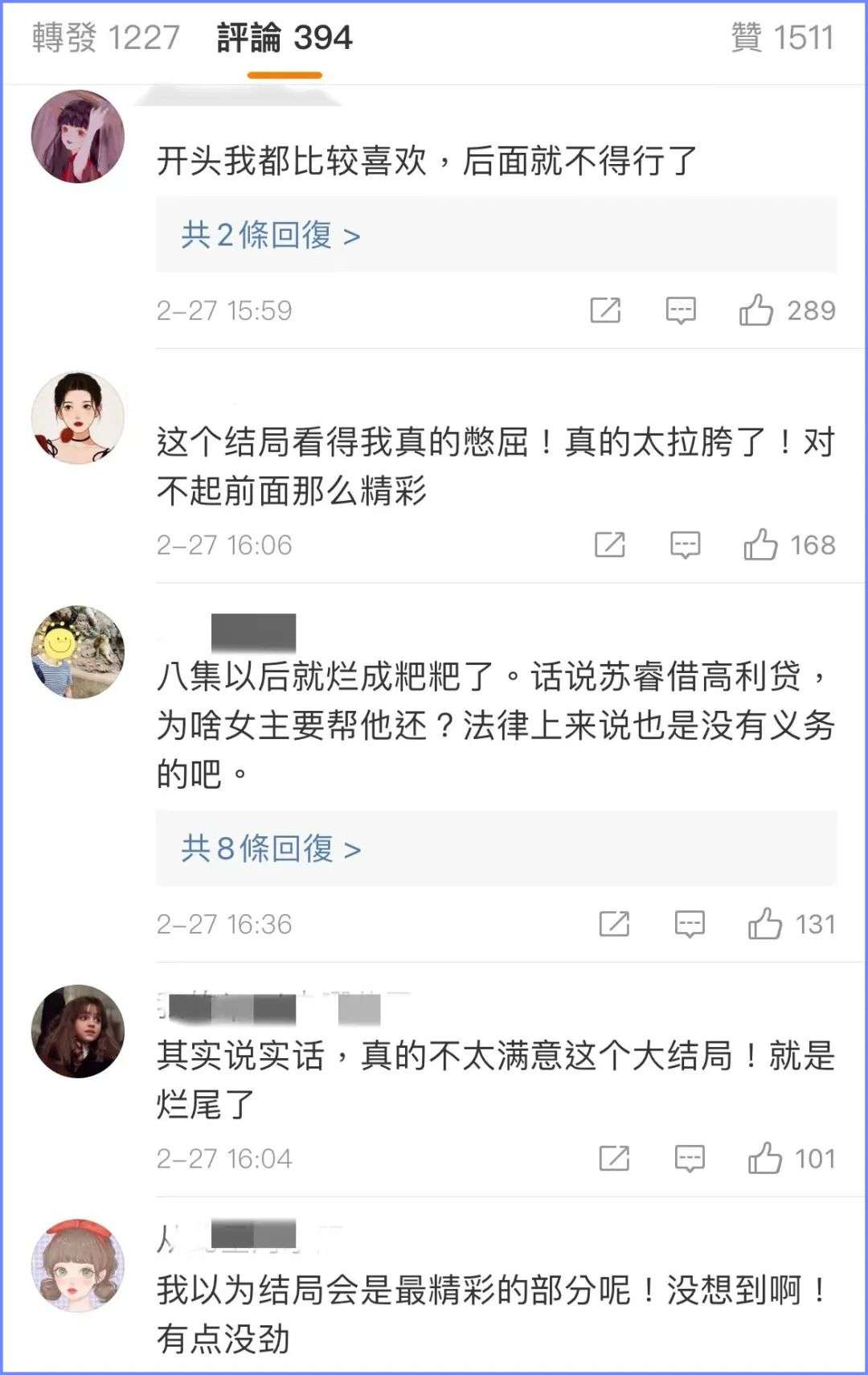868x1375 pixels.
Task: Expand 共8條回復 replies
Action: [271, 848]
